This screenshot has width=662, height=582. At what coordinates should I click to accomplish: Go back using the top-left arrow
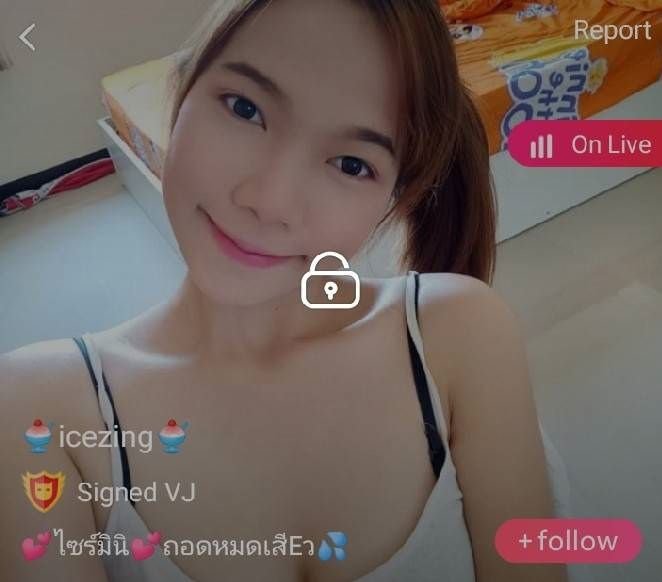click(27, 37)
